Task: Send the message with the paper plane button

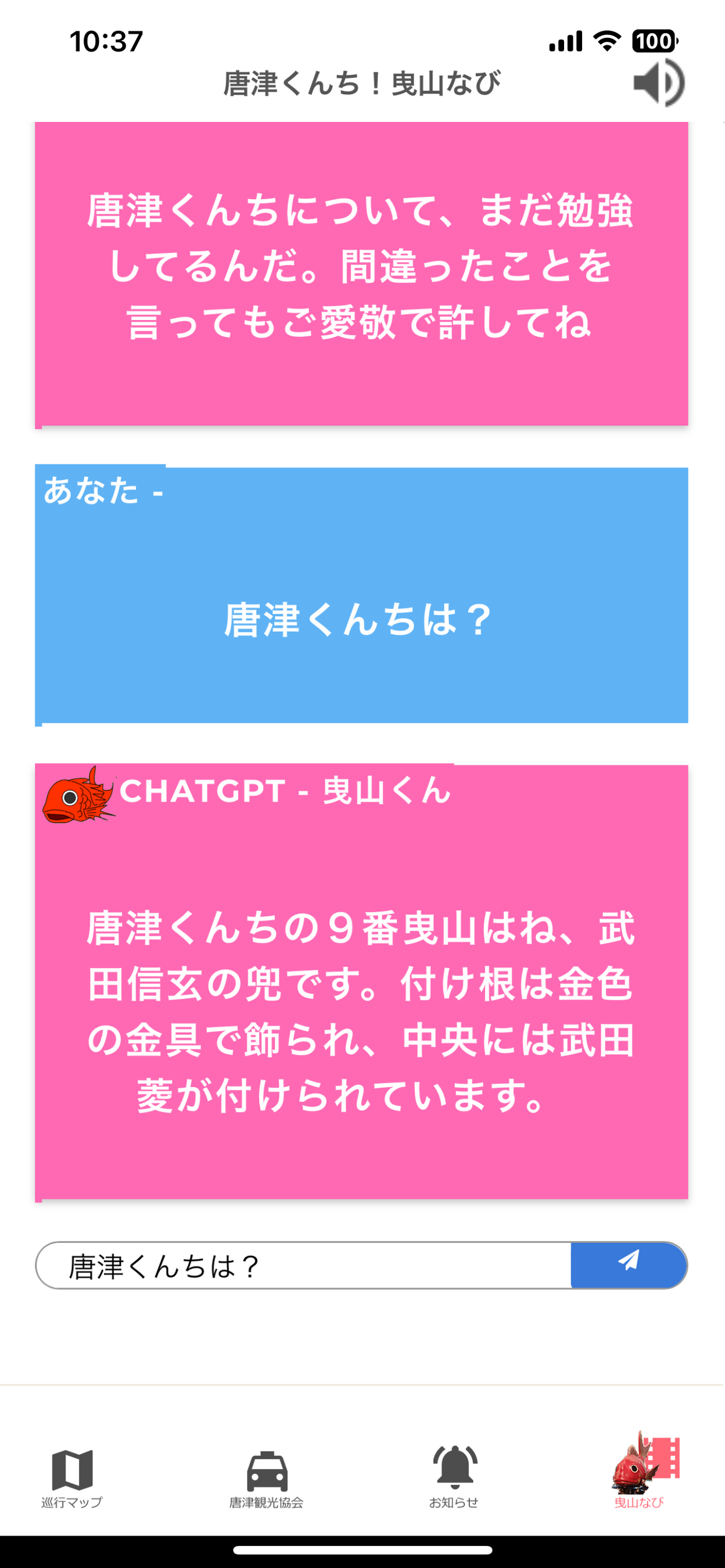Action: [x=628, y=1265]
